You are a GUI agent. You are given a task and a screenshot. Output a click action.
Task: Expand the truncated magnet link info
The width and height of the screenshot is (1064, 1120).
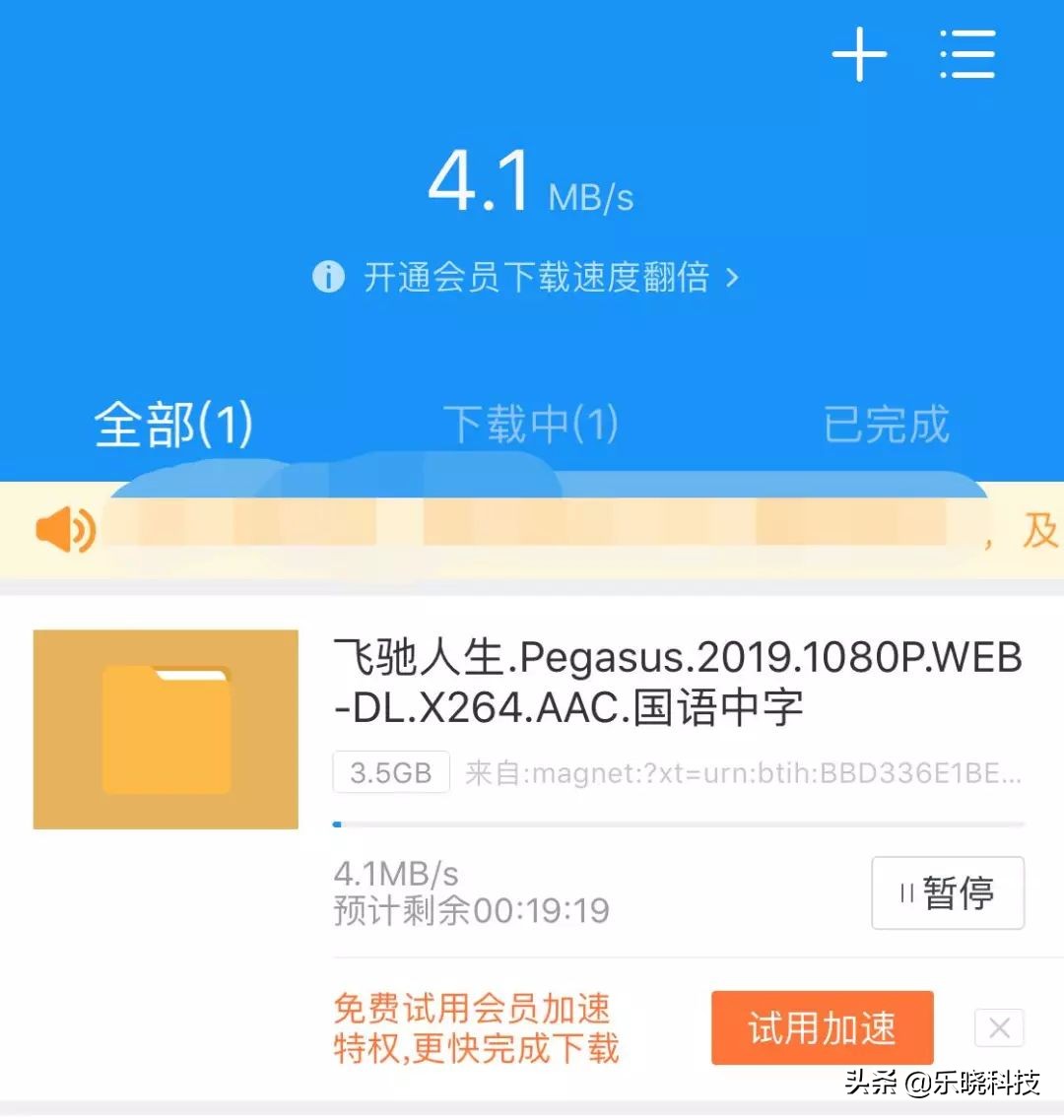coord(734,774)
